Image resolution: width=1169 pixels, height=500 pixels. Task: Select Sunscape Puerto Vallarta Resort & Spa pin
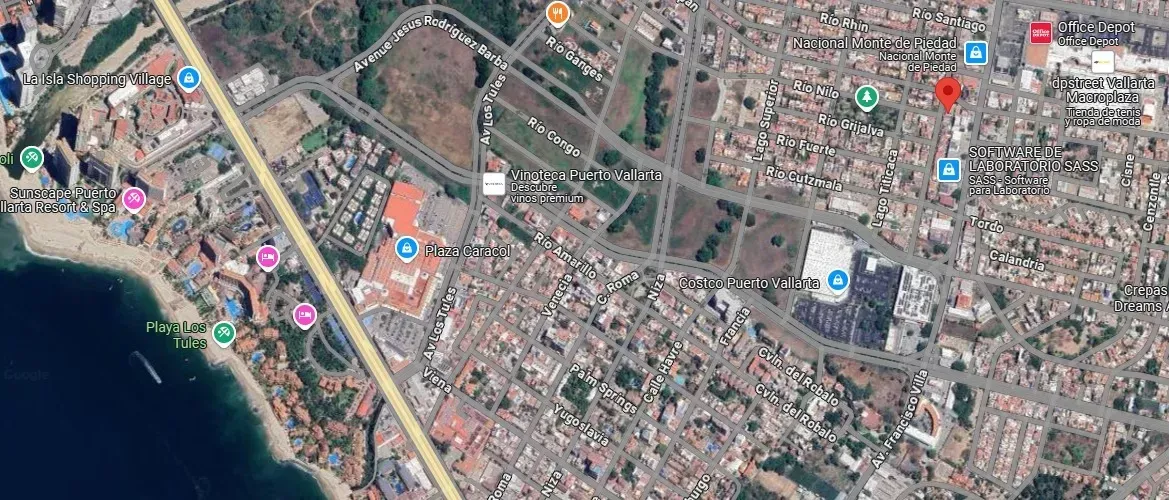click(133, 199)
